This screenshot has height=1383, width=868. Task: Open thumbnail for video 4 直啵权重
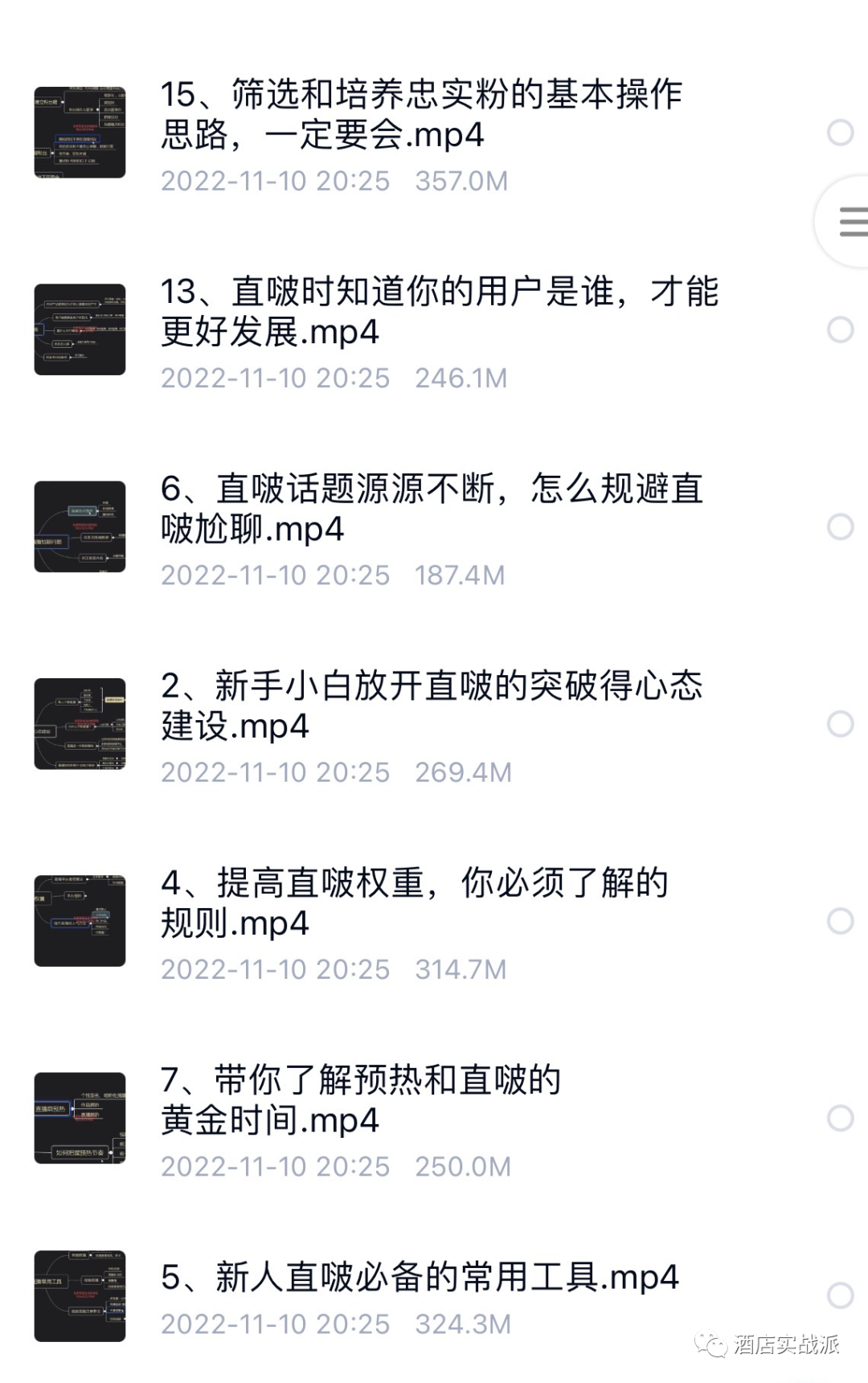click(x=80, y=920)
